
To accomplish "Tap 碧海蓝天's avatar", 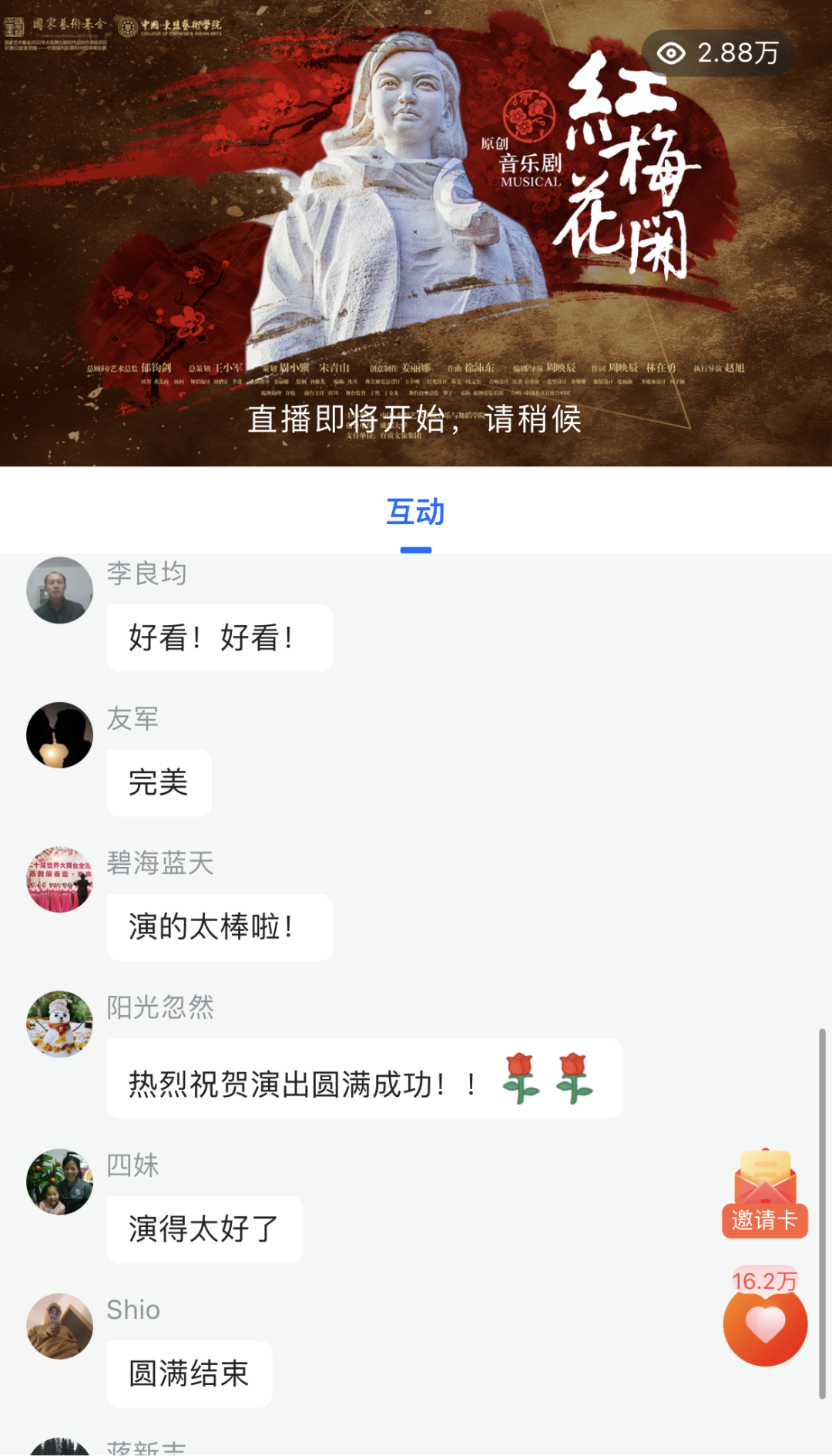I will 60,879.
